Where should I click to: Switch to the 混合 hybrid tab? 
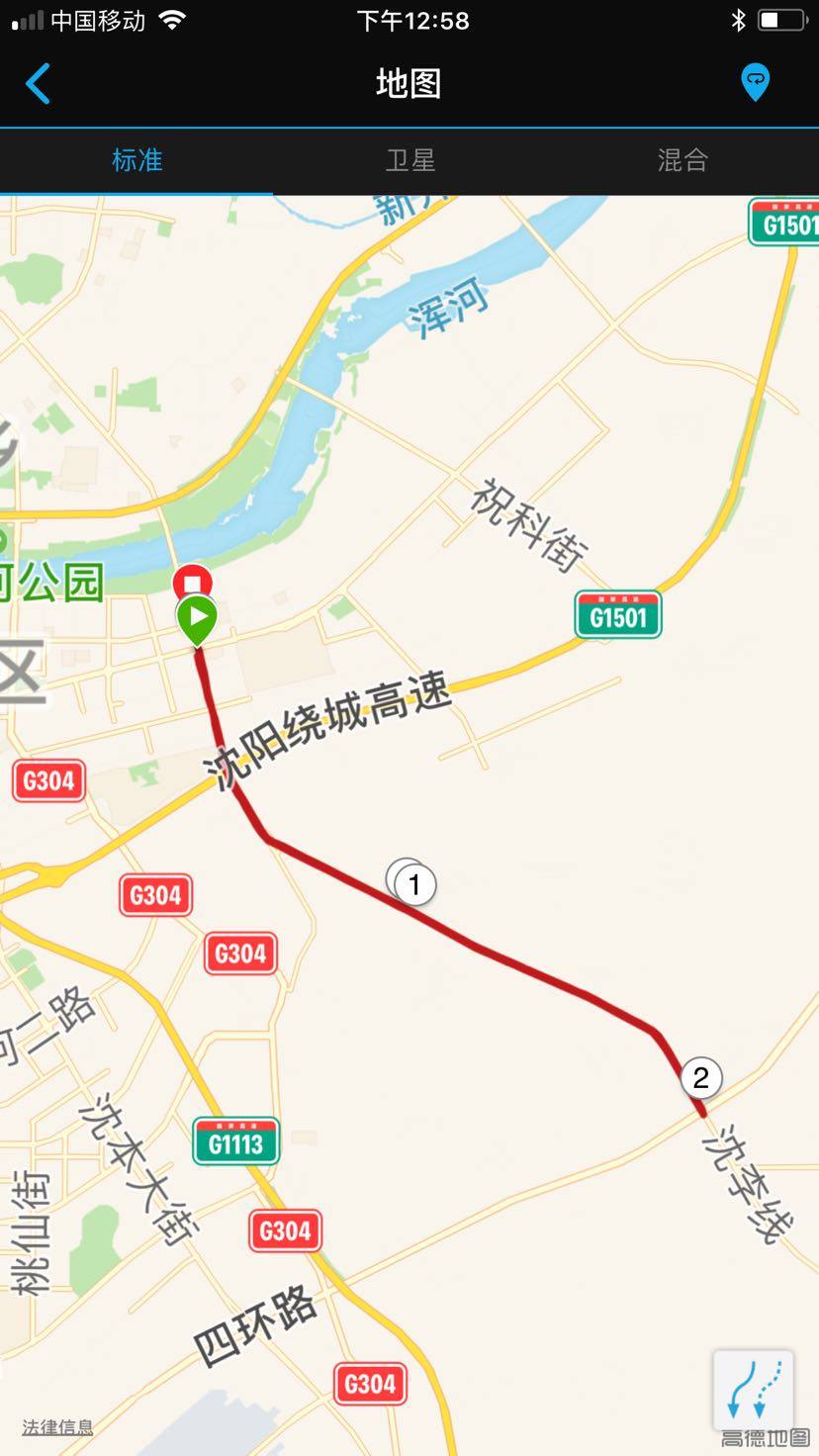[682, 160]
